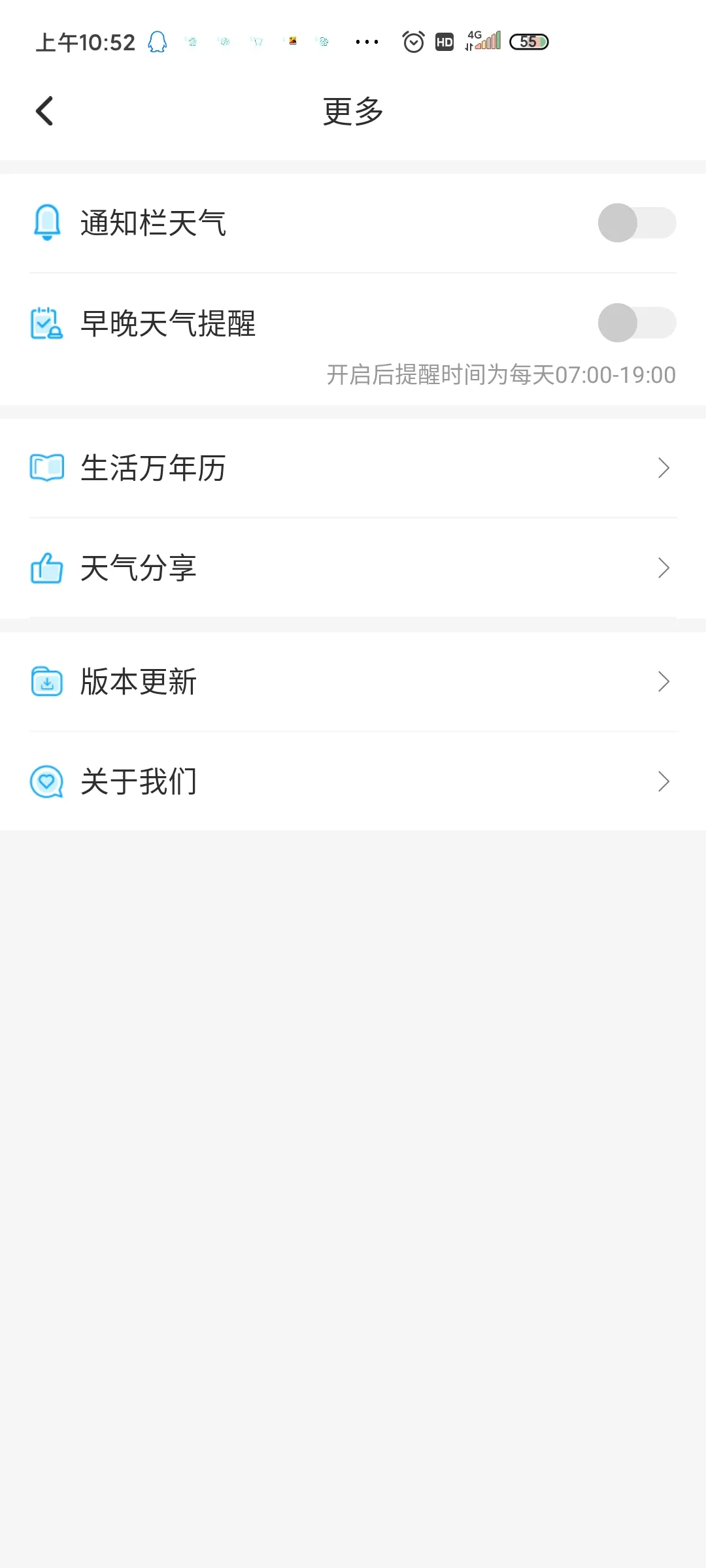Open the 版本更新 option

pyautogui.click(x=353, y=681)
